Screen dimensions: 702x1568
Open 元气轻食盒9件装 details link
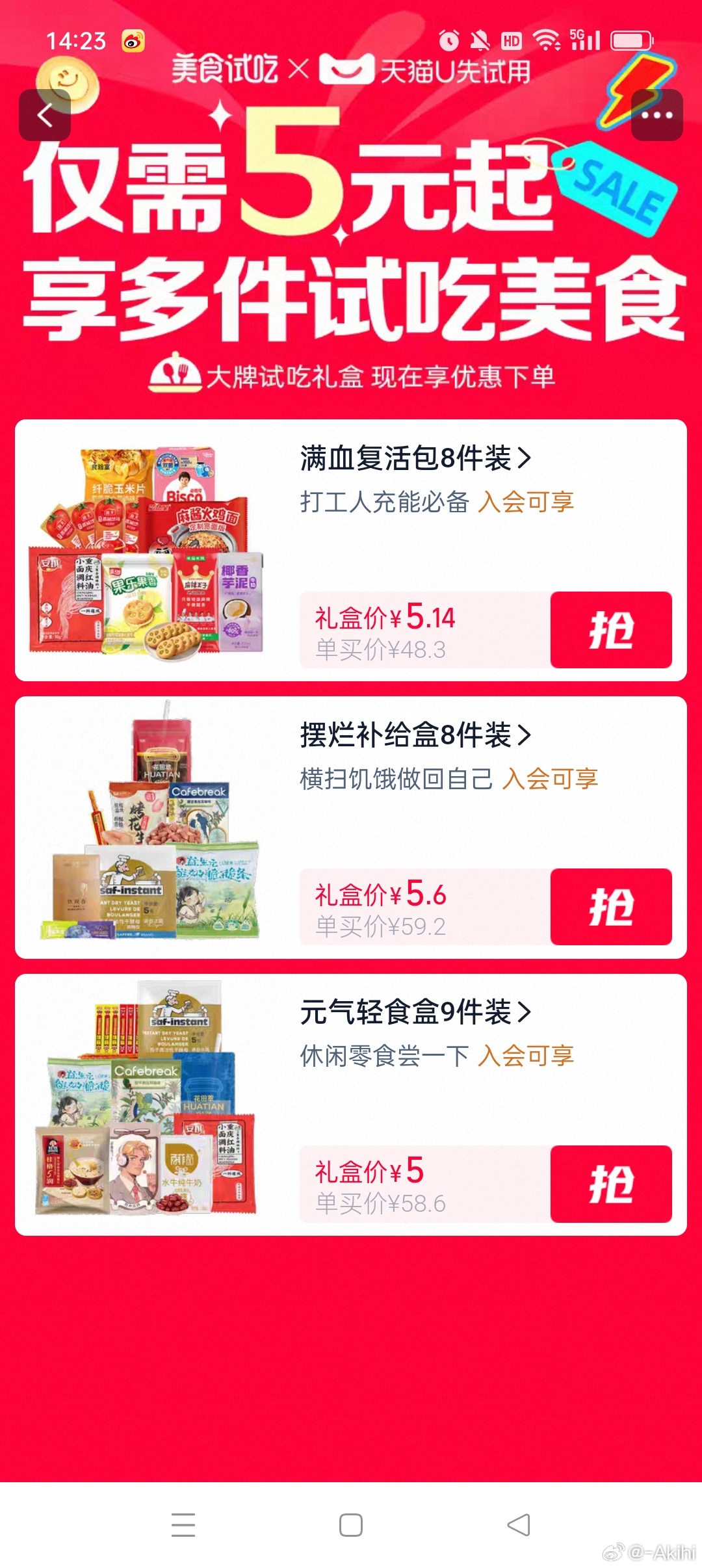coord(416,1012)
